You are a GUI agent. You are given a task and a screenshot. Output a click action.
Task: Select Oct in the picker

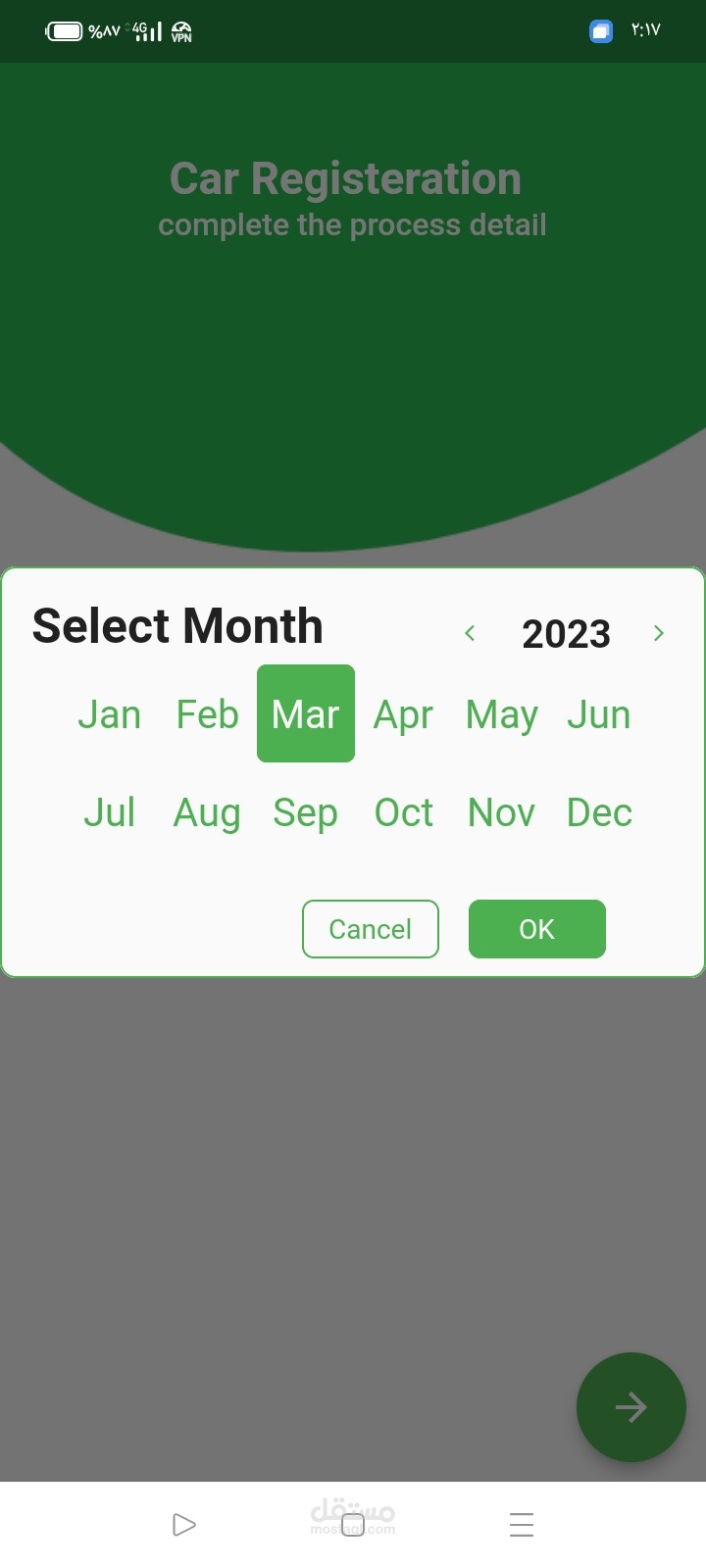coord(403,812)
